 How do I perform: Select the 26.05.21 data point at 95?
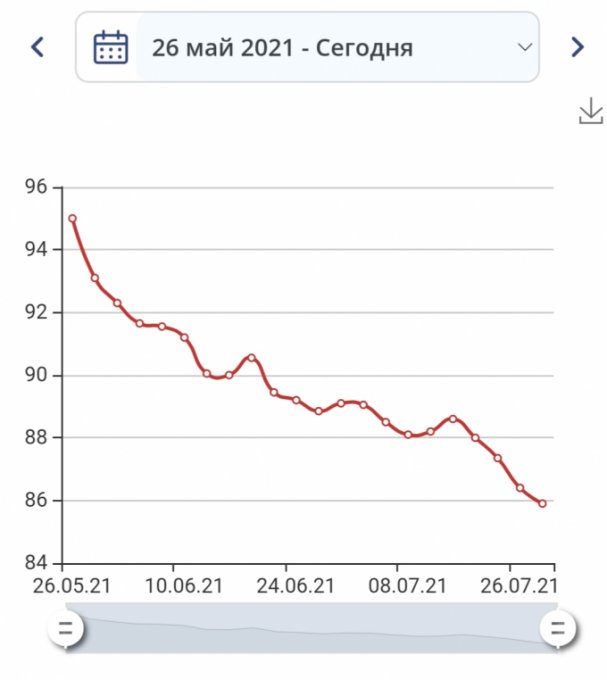pyautogui.click(x=72, y=218)
